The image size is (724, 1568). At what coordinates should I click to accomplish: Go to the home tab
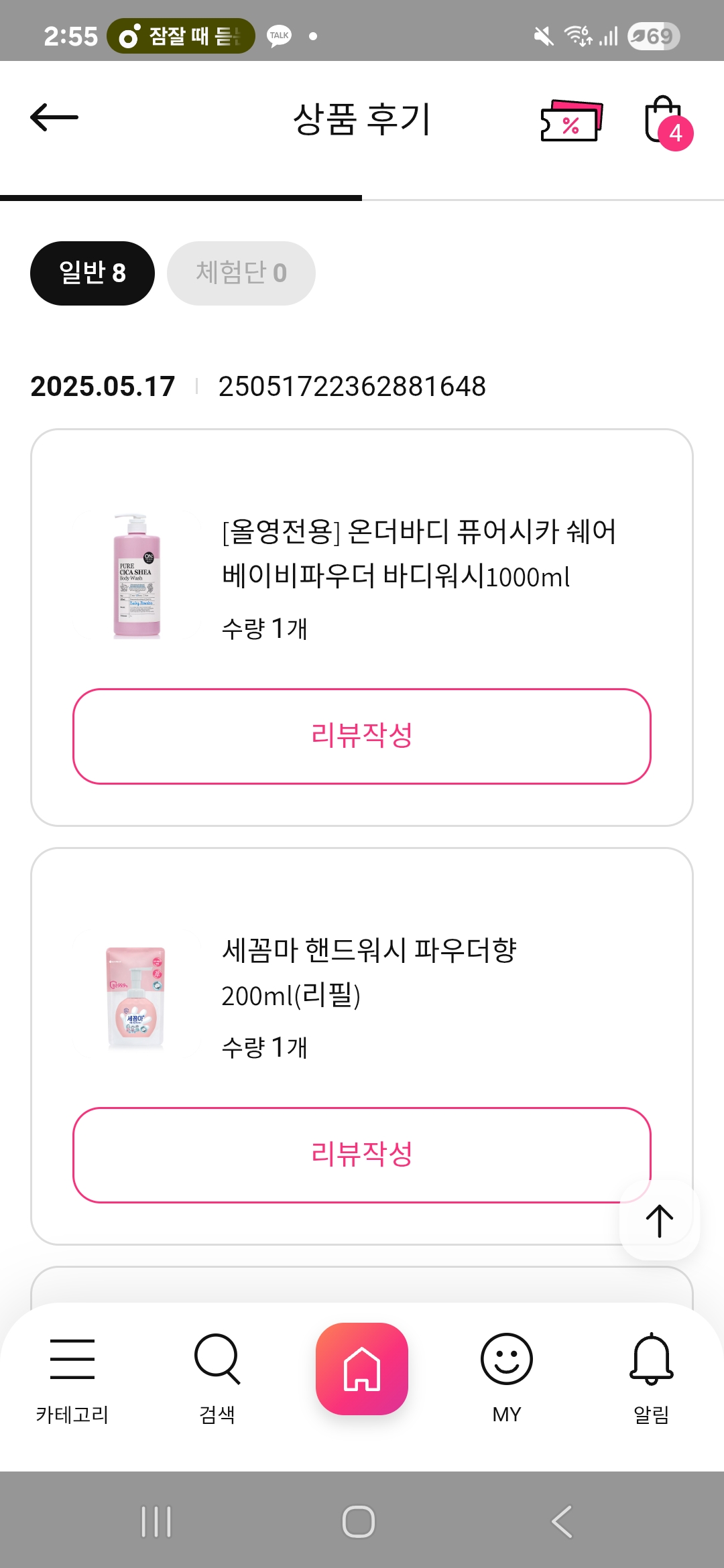pos(362,1369)
